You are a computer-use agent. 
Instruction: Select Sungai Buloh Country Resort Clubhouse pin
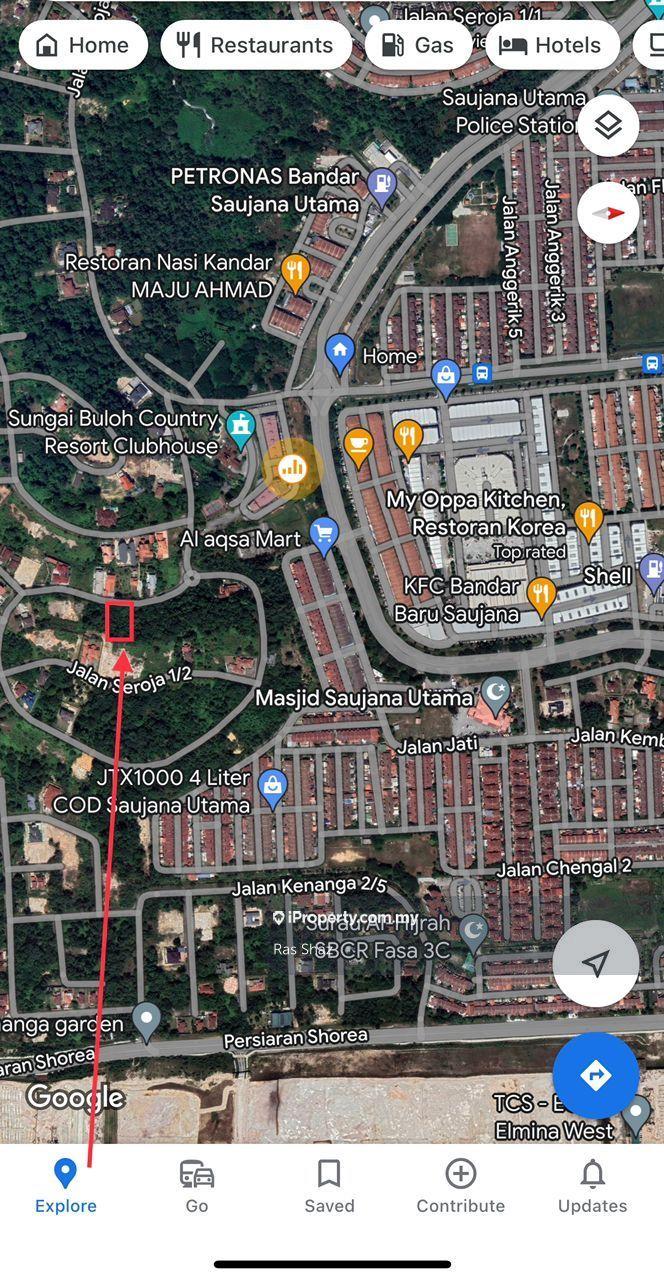[x=240, y=427]
